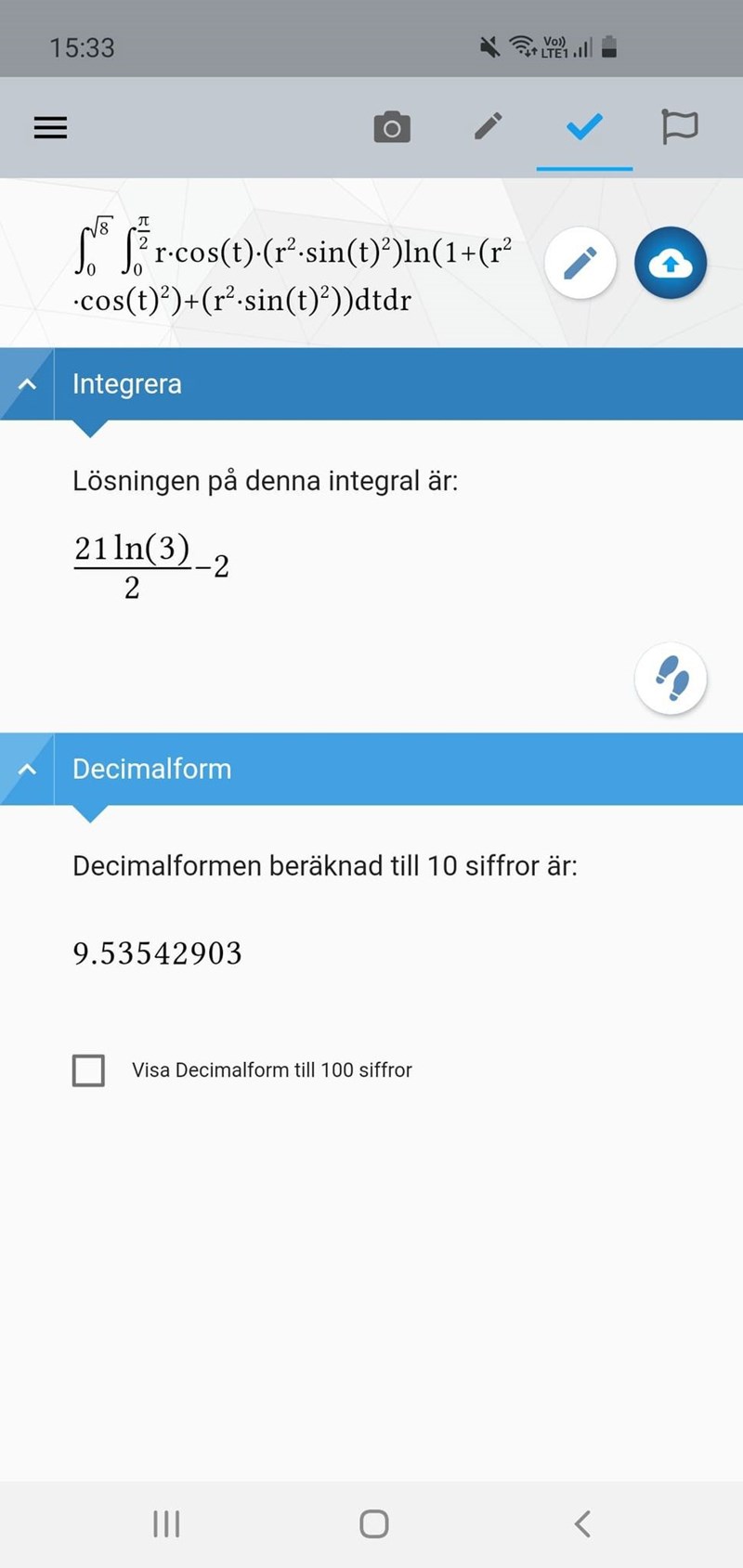Show the step-by-step solution footprints
Viewport: 743px width, 1568px height.
pyautogui.click(x=671, y=679)
